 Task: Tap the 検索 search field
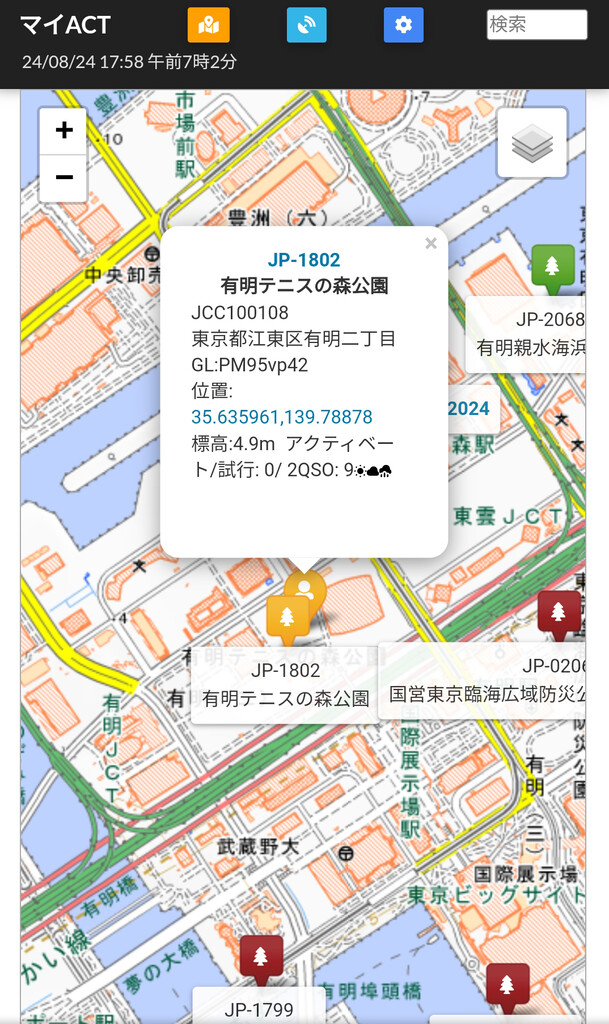tap(536, 25)
